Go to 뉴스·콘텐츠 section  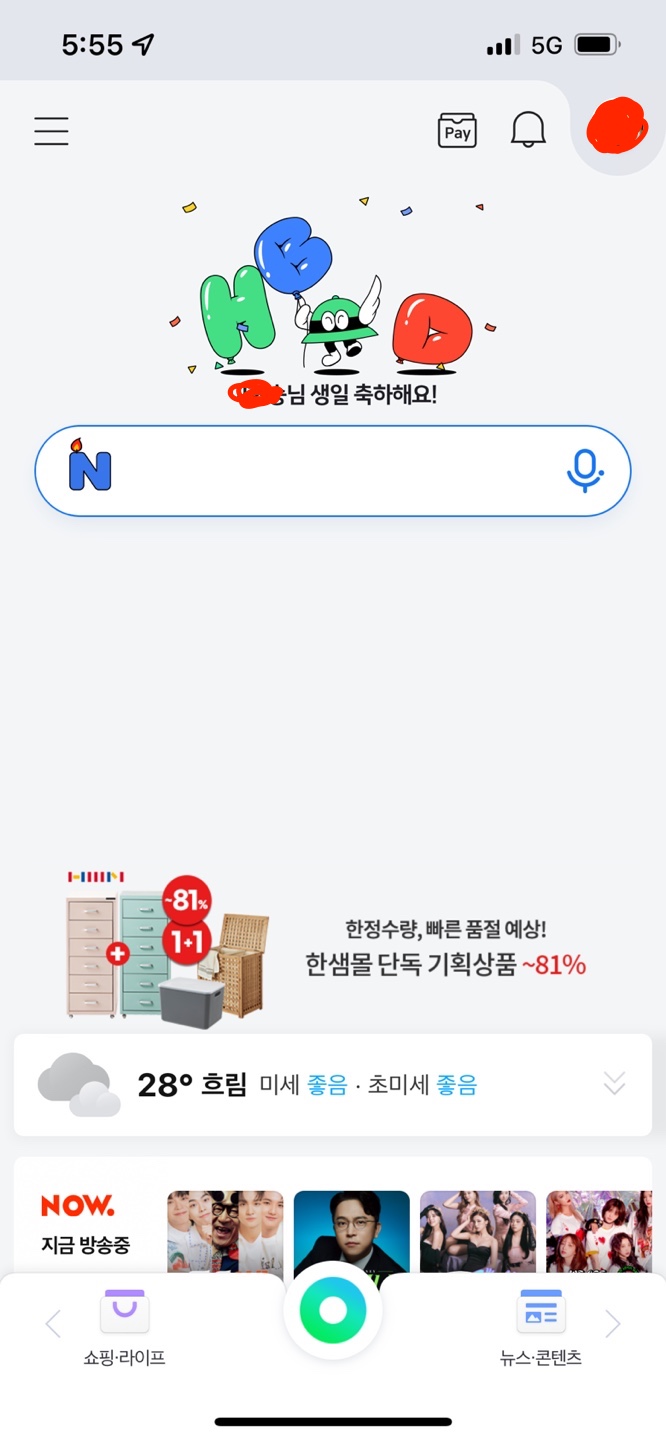click(541, 1327)
